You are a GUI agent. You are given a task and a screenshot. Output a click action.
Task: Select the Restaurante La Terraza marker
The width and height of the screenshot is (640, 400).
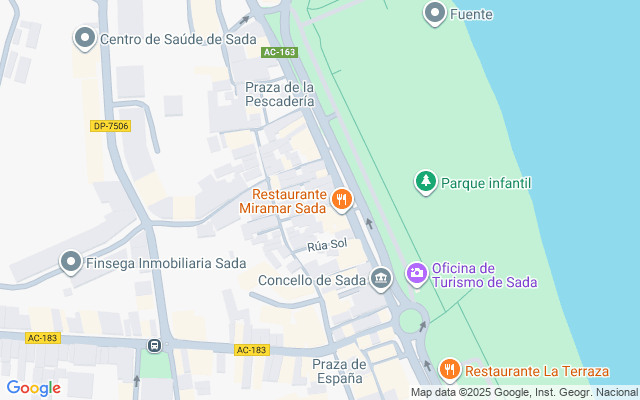(x=450, y=370)
